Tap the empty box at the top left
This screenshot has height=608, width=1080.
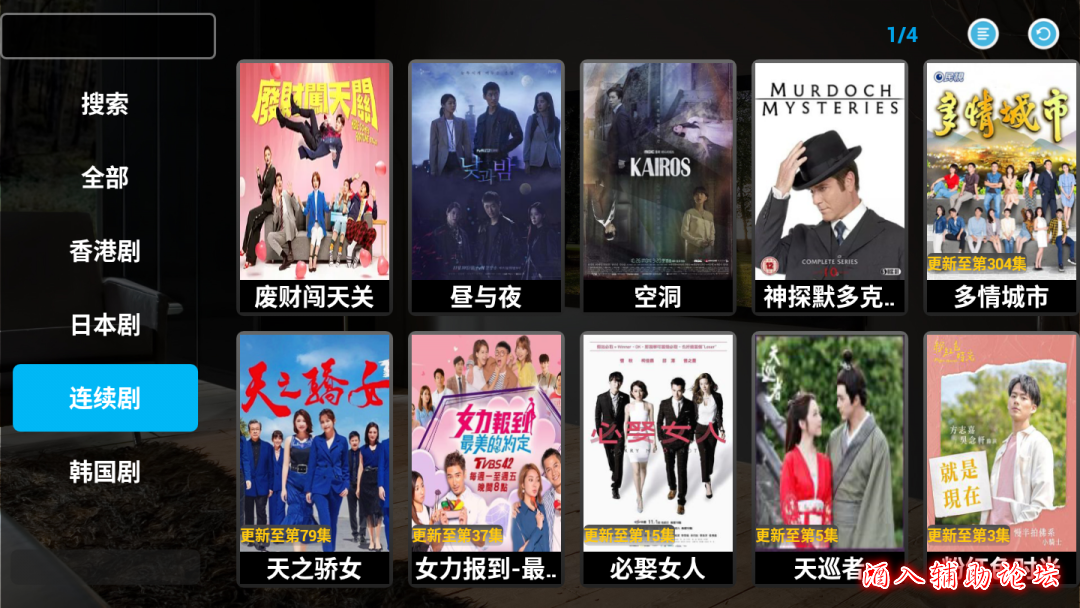(108, 36)
